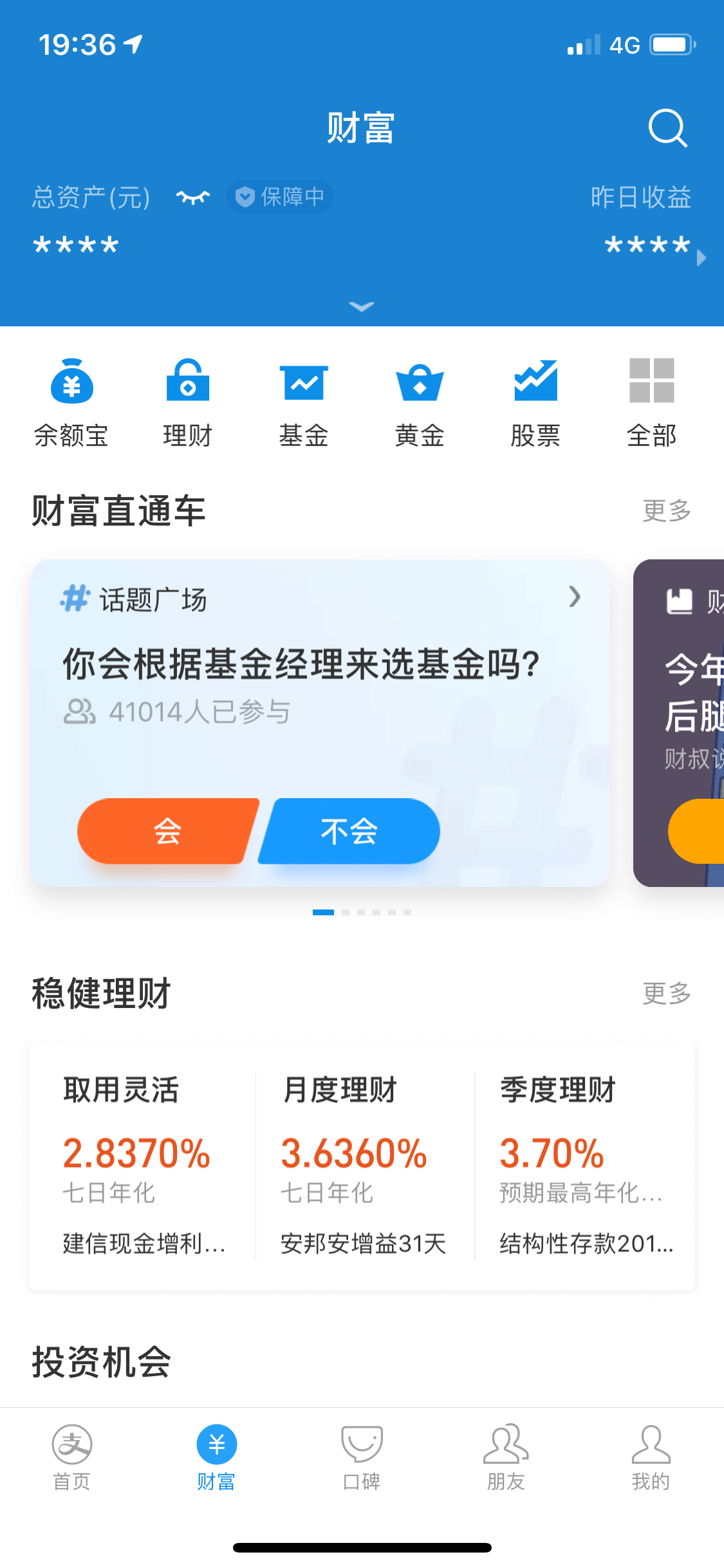This screenshot has width=724, height=1568.
Task: Vote 不会 on the fund manager poll
Action: pyautogui.click(x=349, y=831)
